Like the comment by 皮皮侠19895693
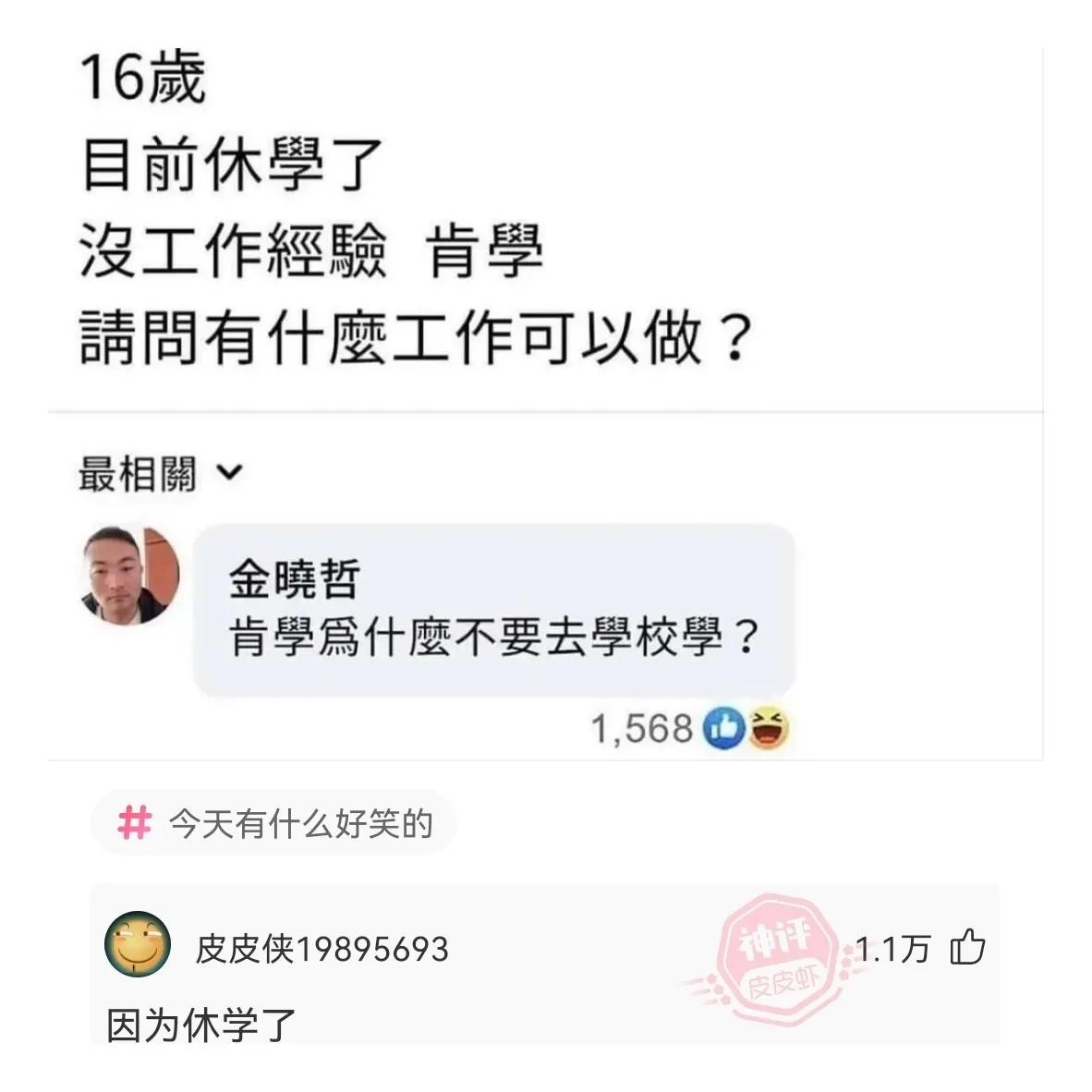 click(x=967, y=947)
